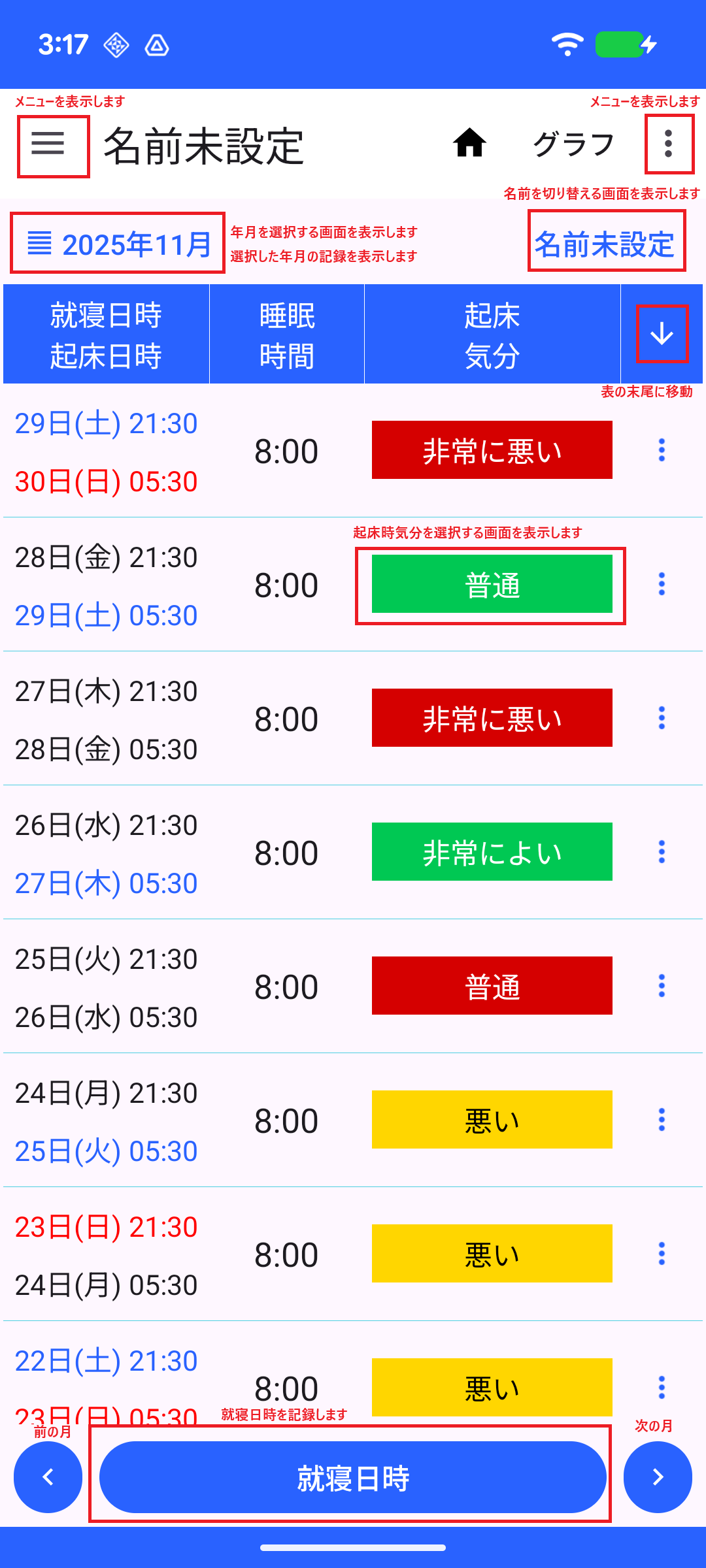Open more options for 28日(金) 21:30 entry

coord(662,584)
